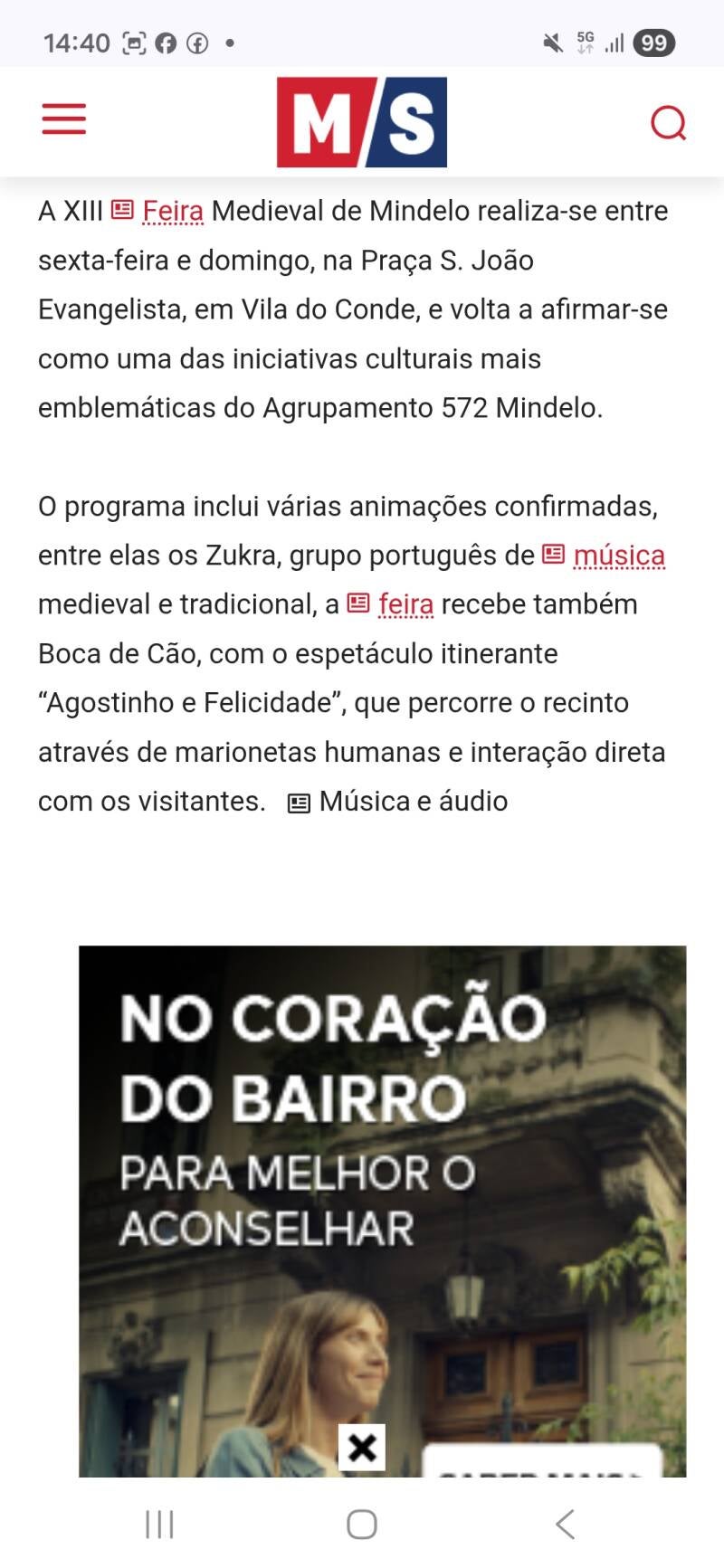Open the hamburger menu
Viewport: 724px width, 1568px height.
click(x=63, y=119)
